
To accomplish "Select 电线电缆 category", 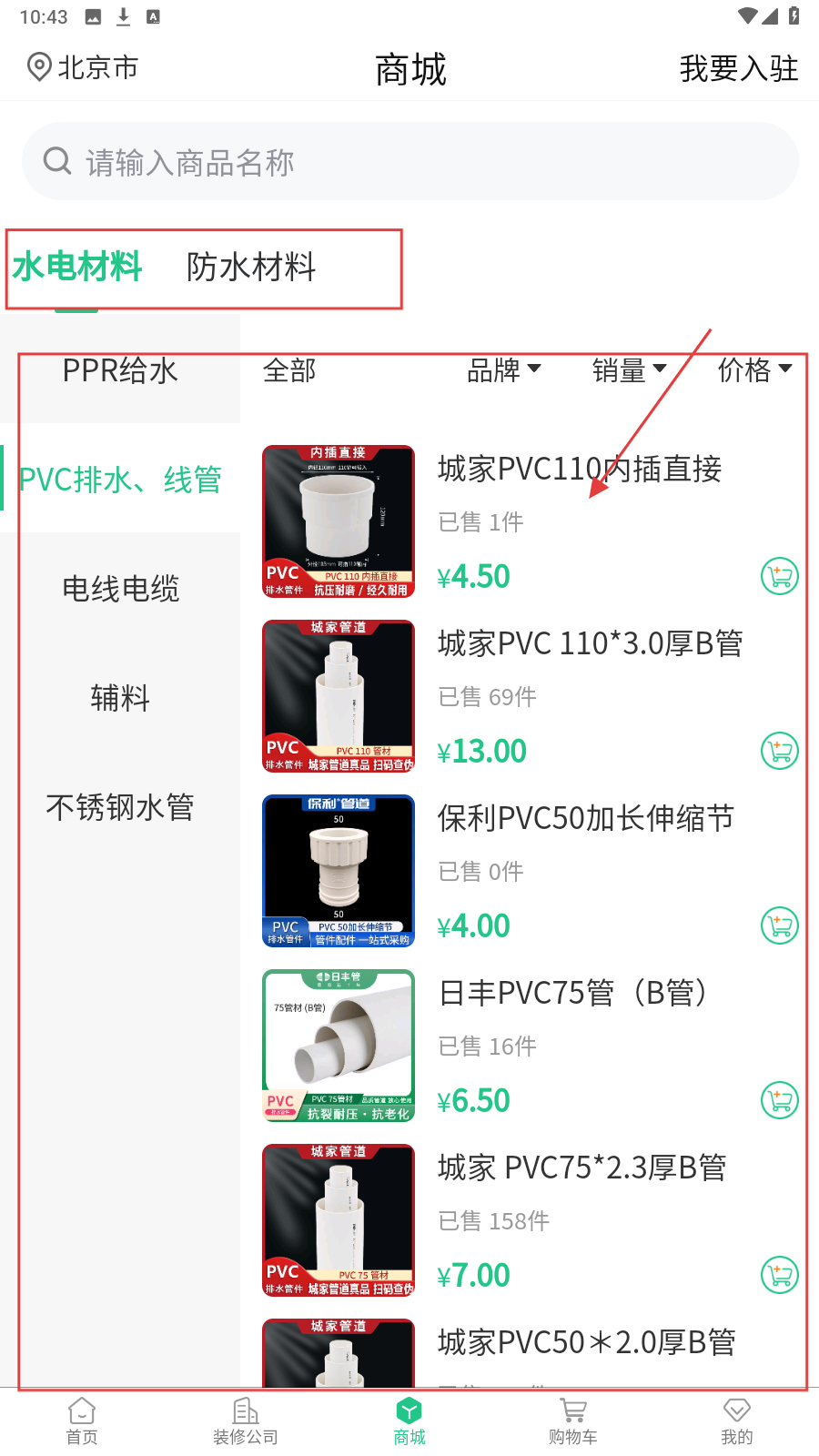I will click(120, 589).
